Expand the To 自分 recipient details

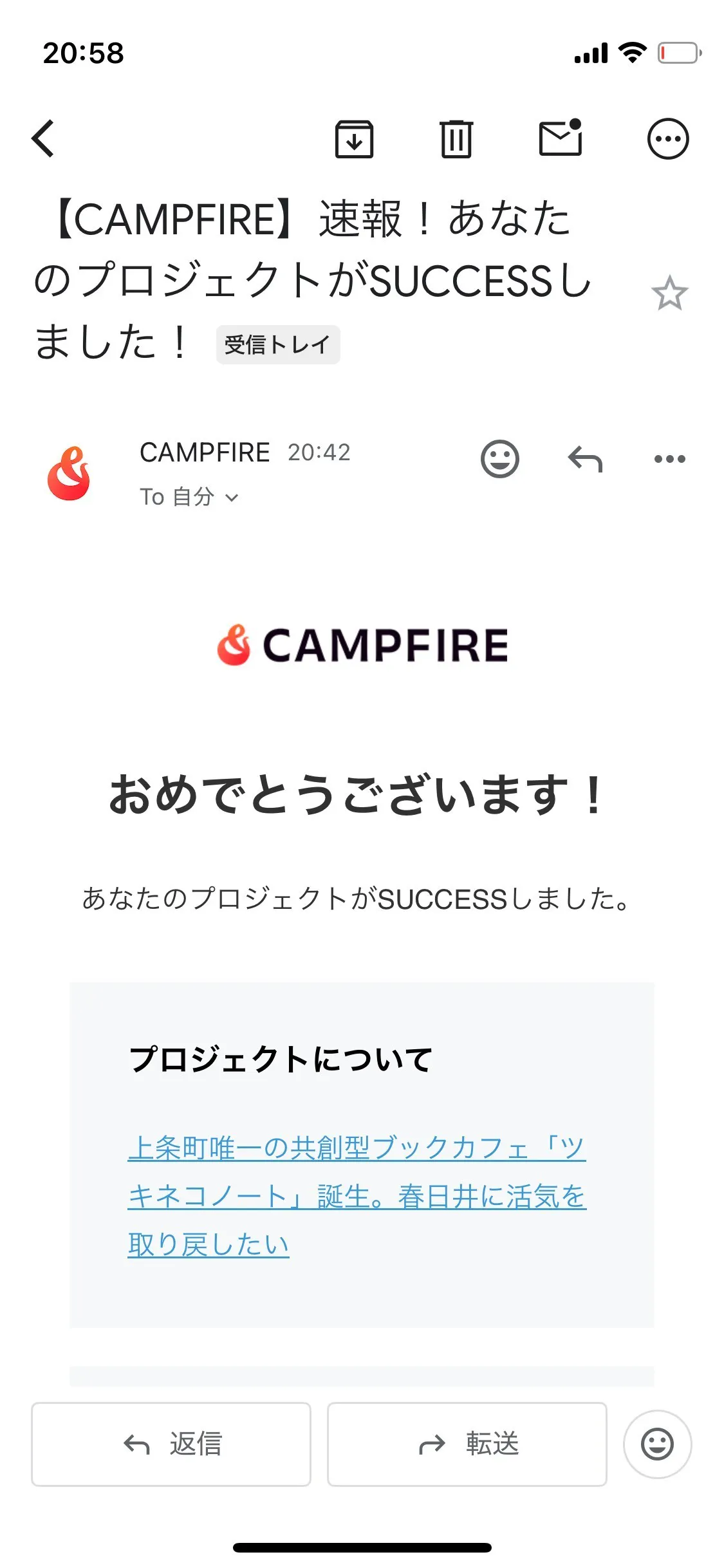[189, 497]
